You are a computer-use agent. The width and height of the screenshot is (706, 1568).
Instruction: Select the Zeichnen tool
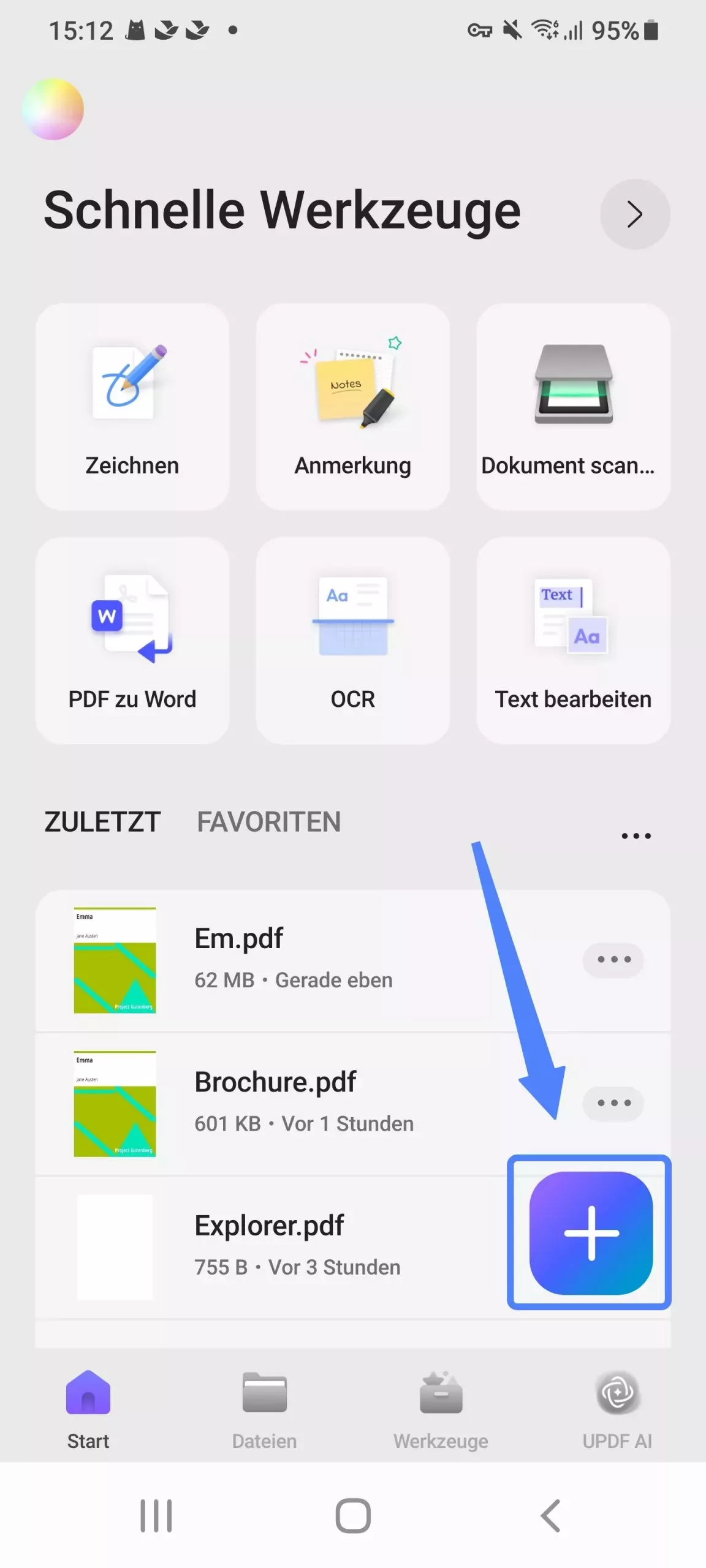pos(132,406)
